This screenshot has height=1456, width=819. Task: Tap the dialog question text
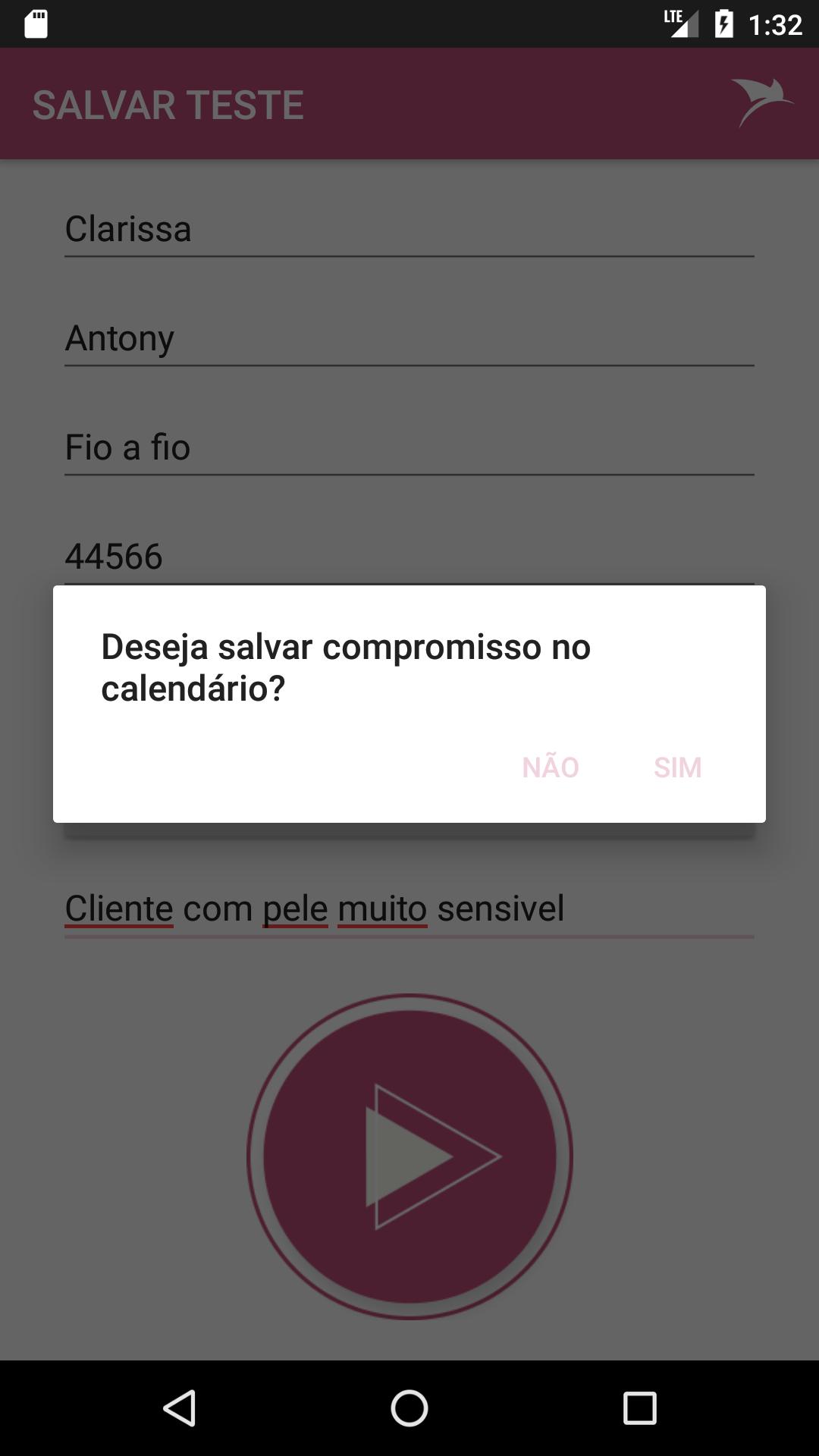tap(347, 667)
